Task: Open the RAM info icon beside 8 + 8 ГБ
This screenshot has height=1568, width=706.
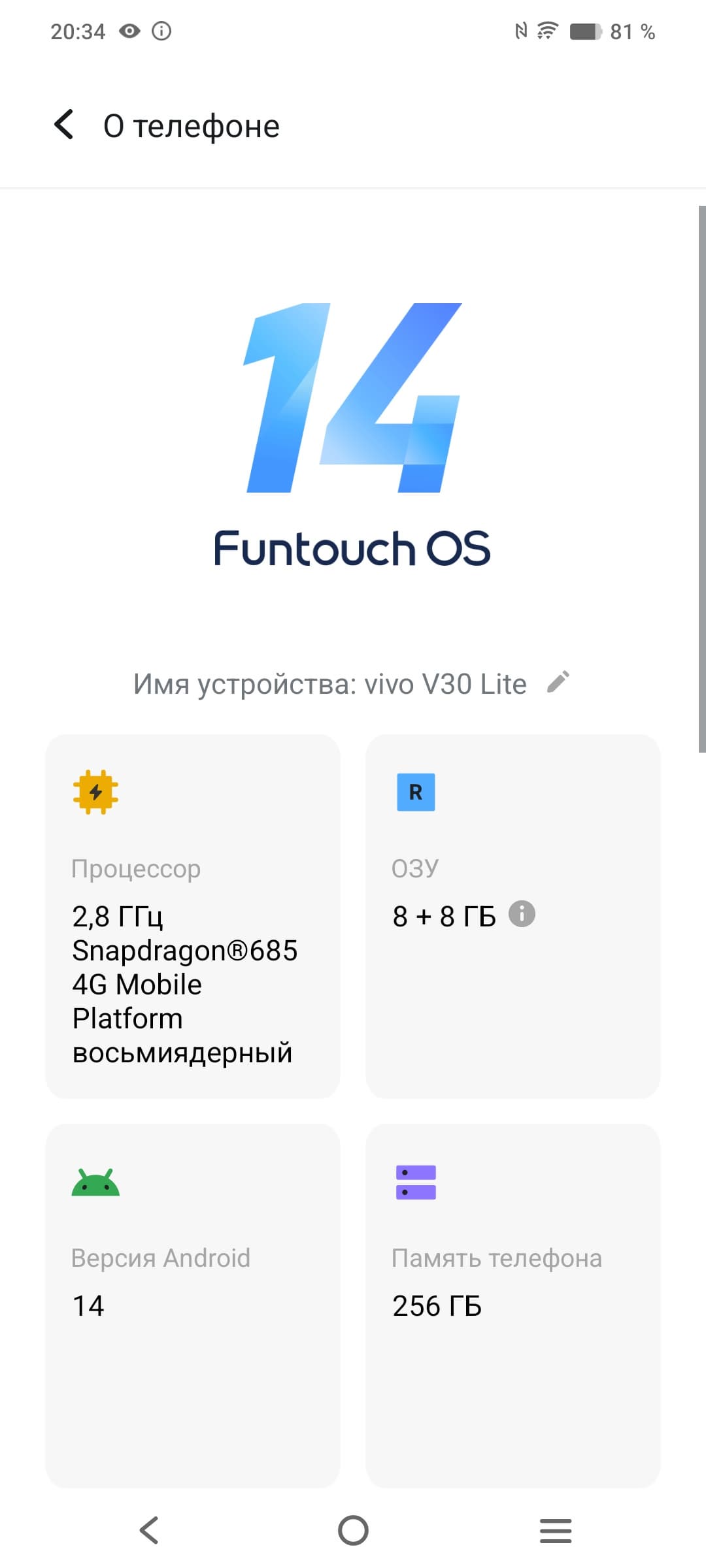Action: (x=522, y=913)
